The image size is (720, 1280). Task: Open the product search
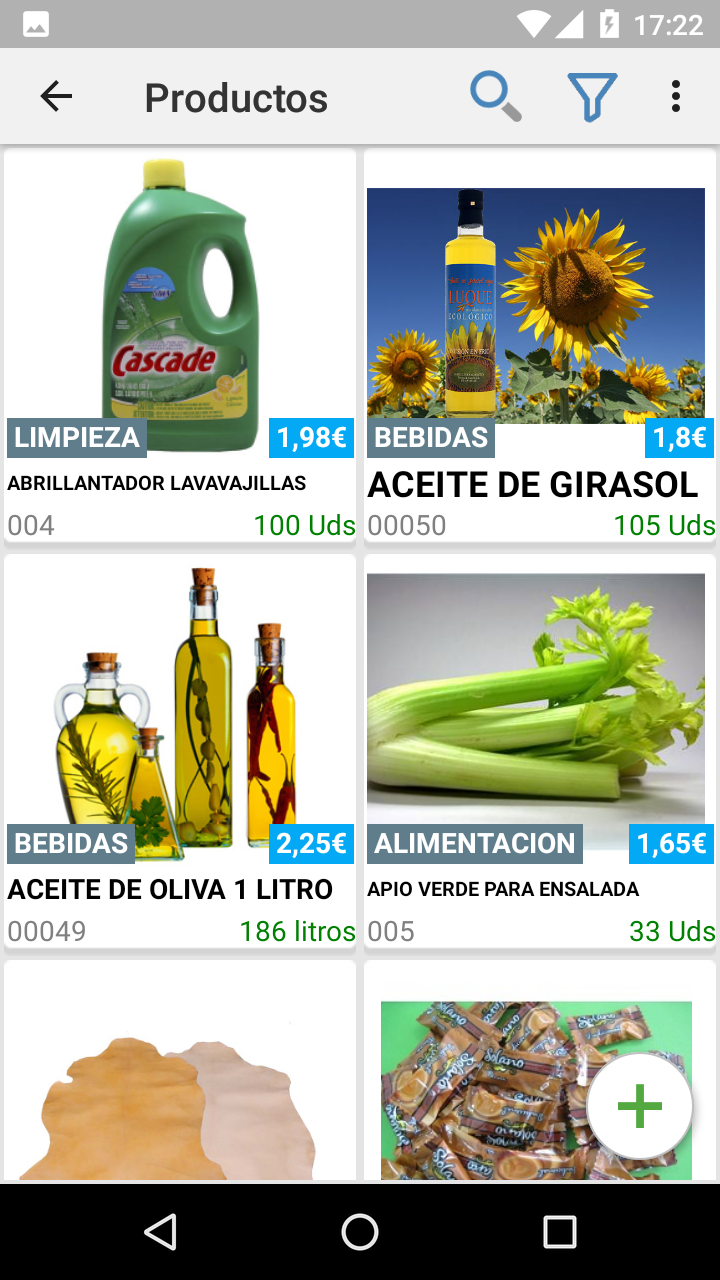(495, 97)
